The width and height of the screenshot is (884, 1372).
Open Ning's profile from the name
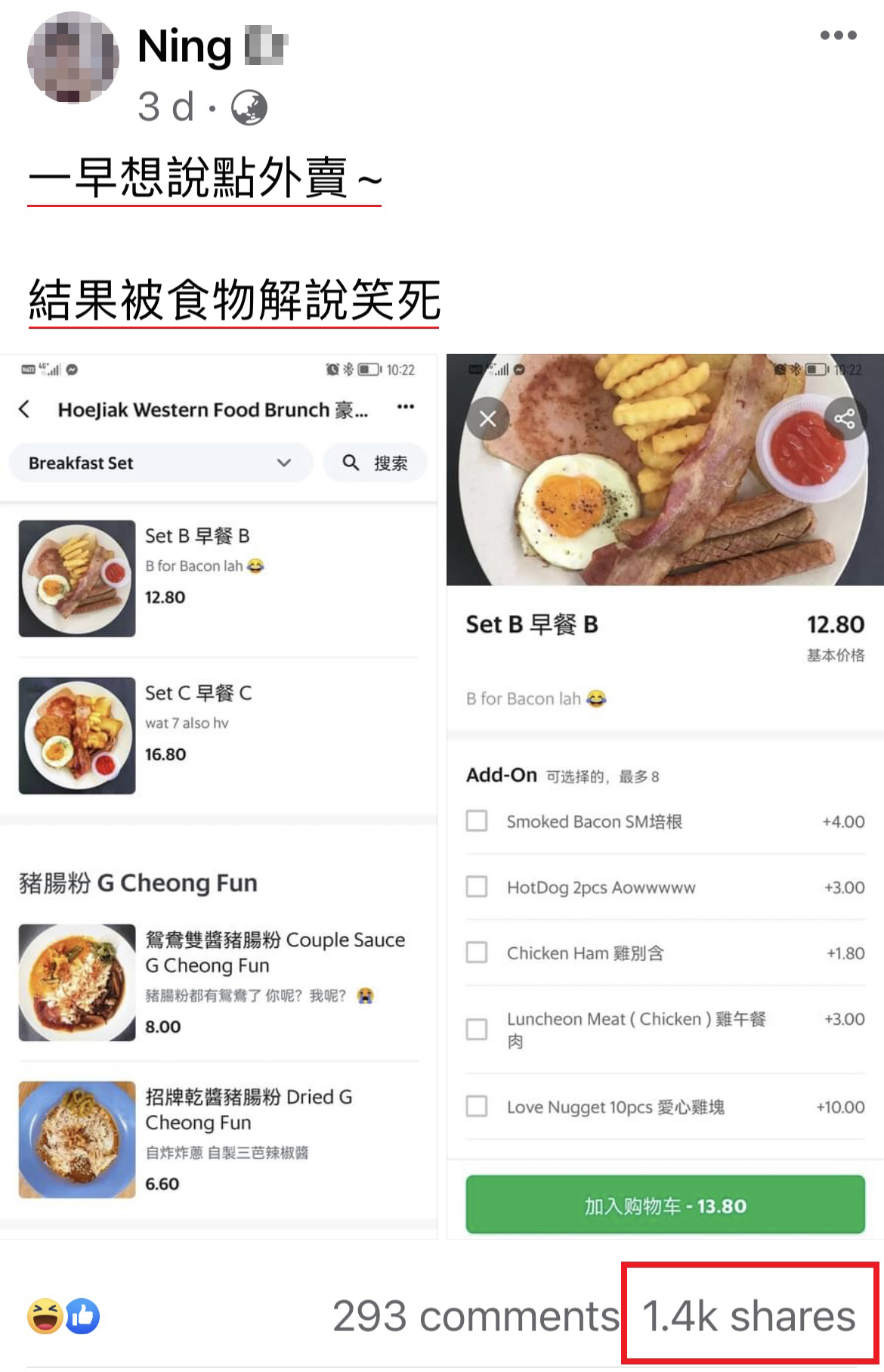[x=185, y=47]
